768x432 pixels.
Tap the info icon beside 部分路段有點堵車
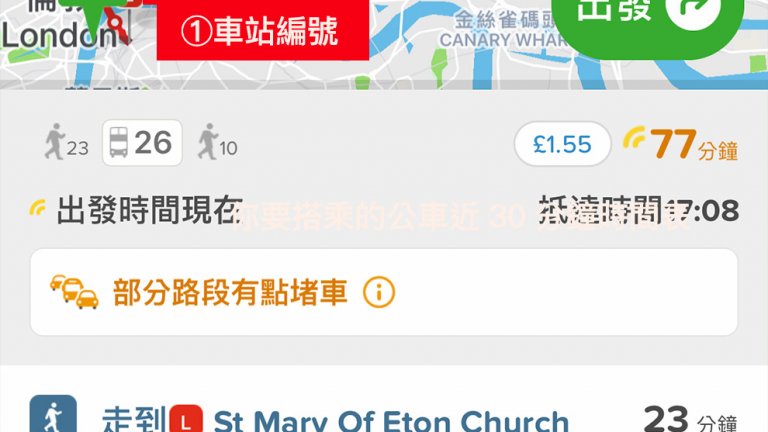pos(379,292)
